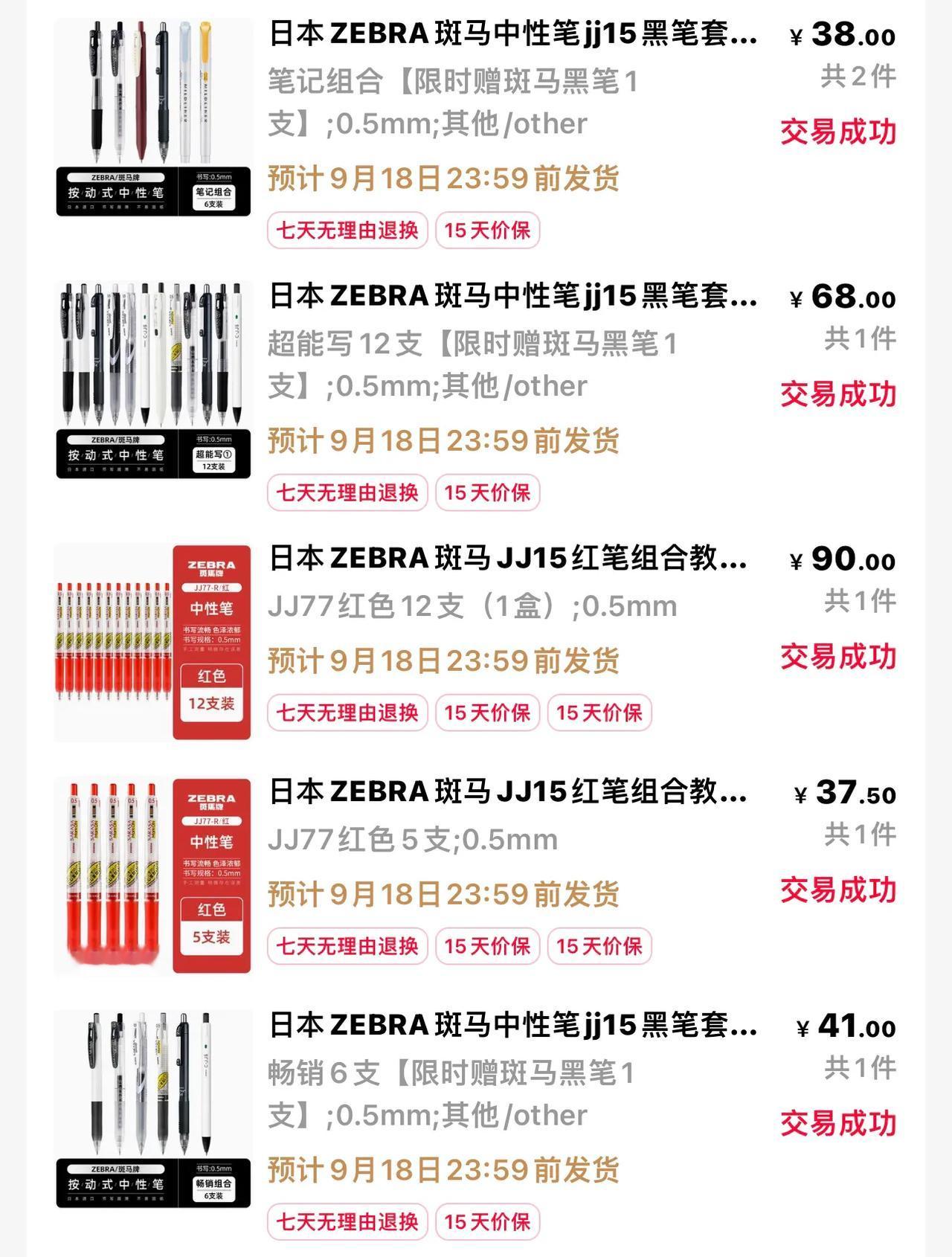Screen dimensions: 952x1257
Task: Click the shipping estimate text on the first order
Action: pos(443,179)
